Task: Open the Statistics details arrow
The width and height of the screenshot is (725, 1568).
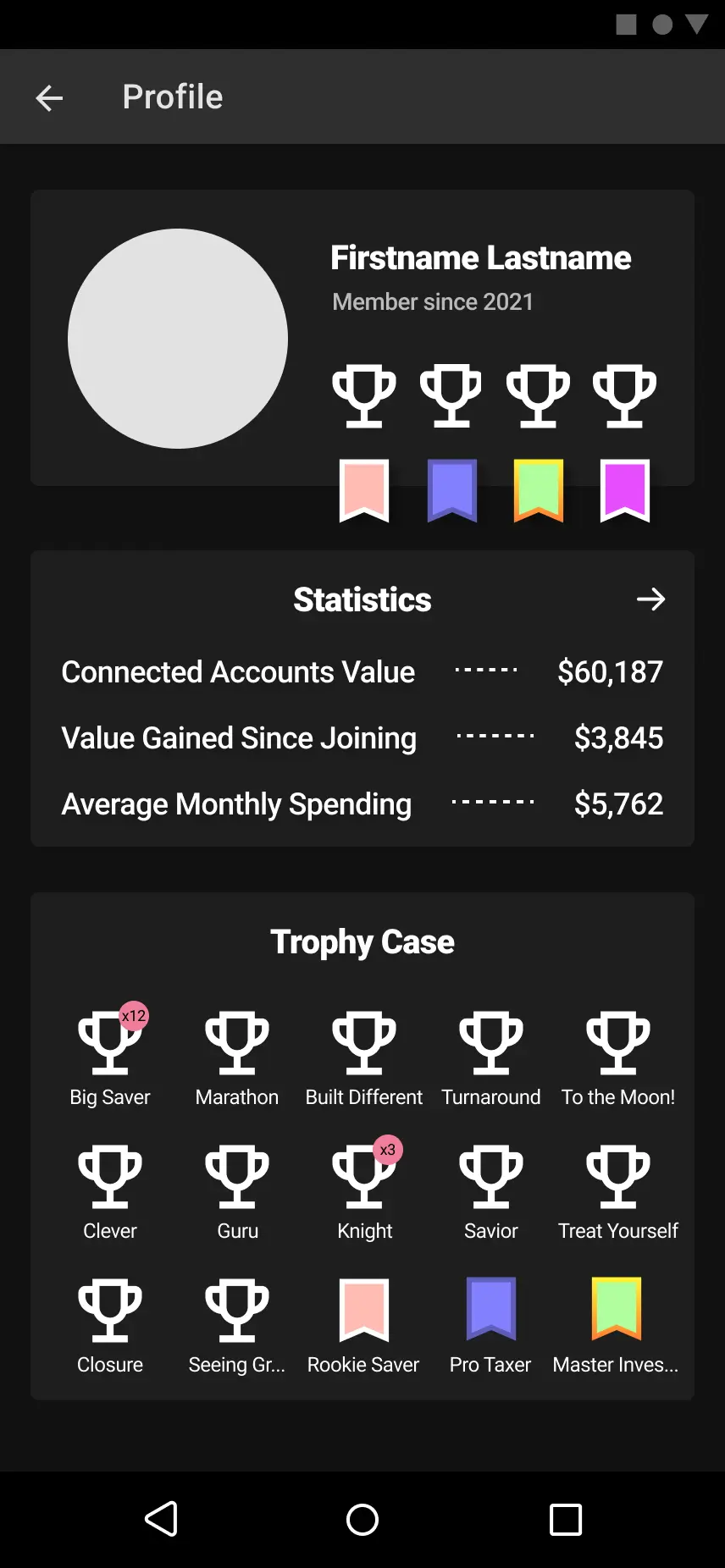Action: pyautogui.click(x=650, y=599)
